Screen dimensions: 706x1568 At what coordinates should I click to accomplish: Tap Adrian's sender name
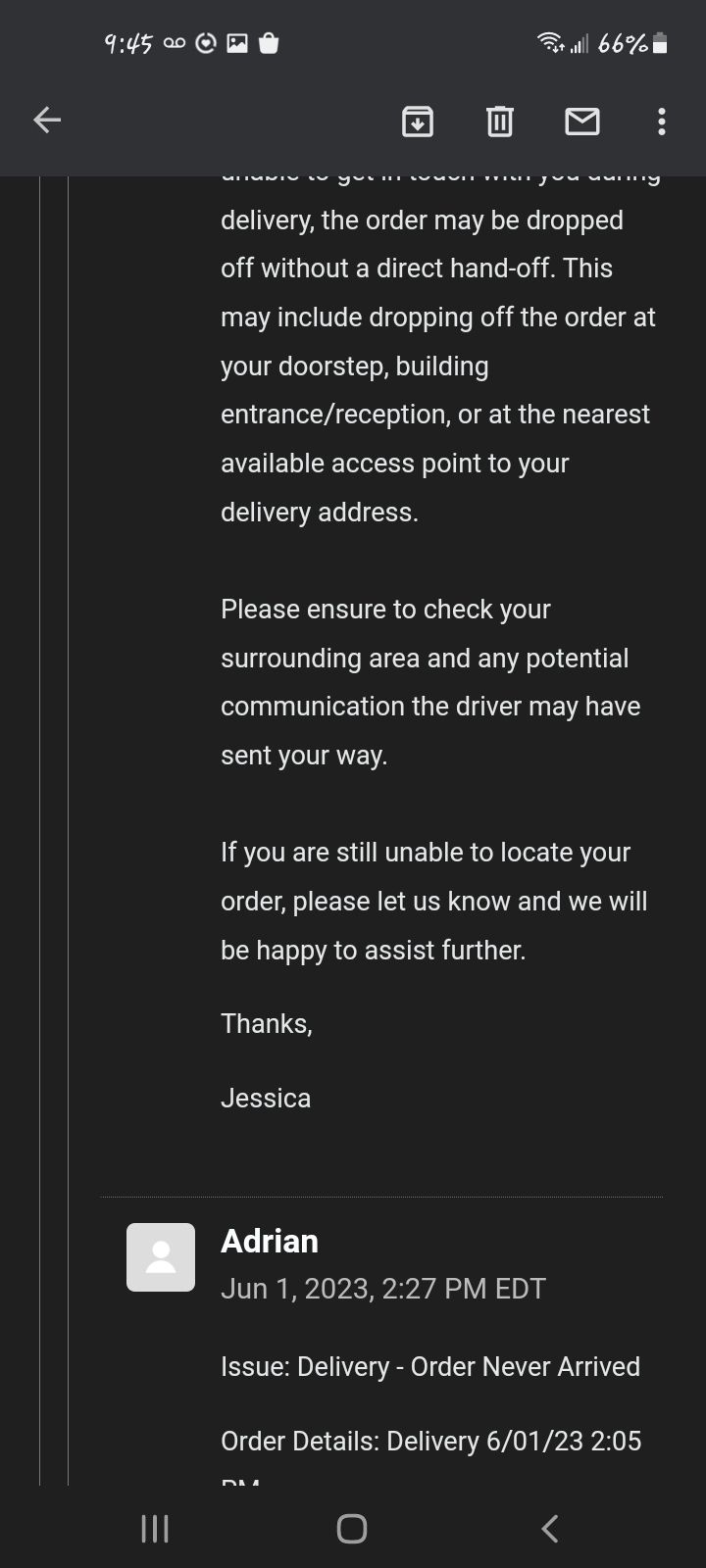[269, 1241]
